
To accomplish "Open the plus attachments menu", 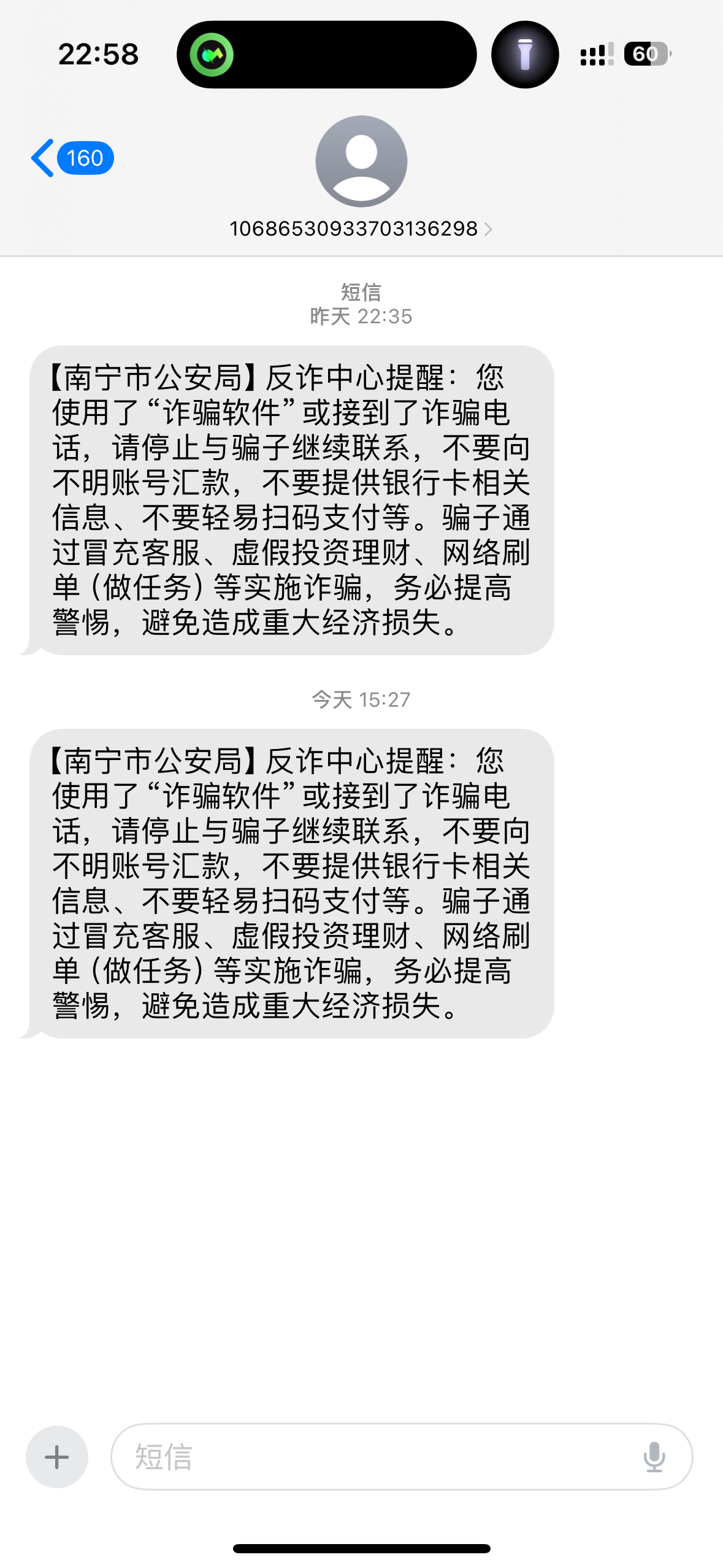I will coord(57,1457).
